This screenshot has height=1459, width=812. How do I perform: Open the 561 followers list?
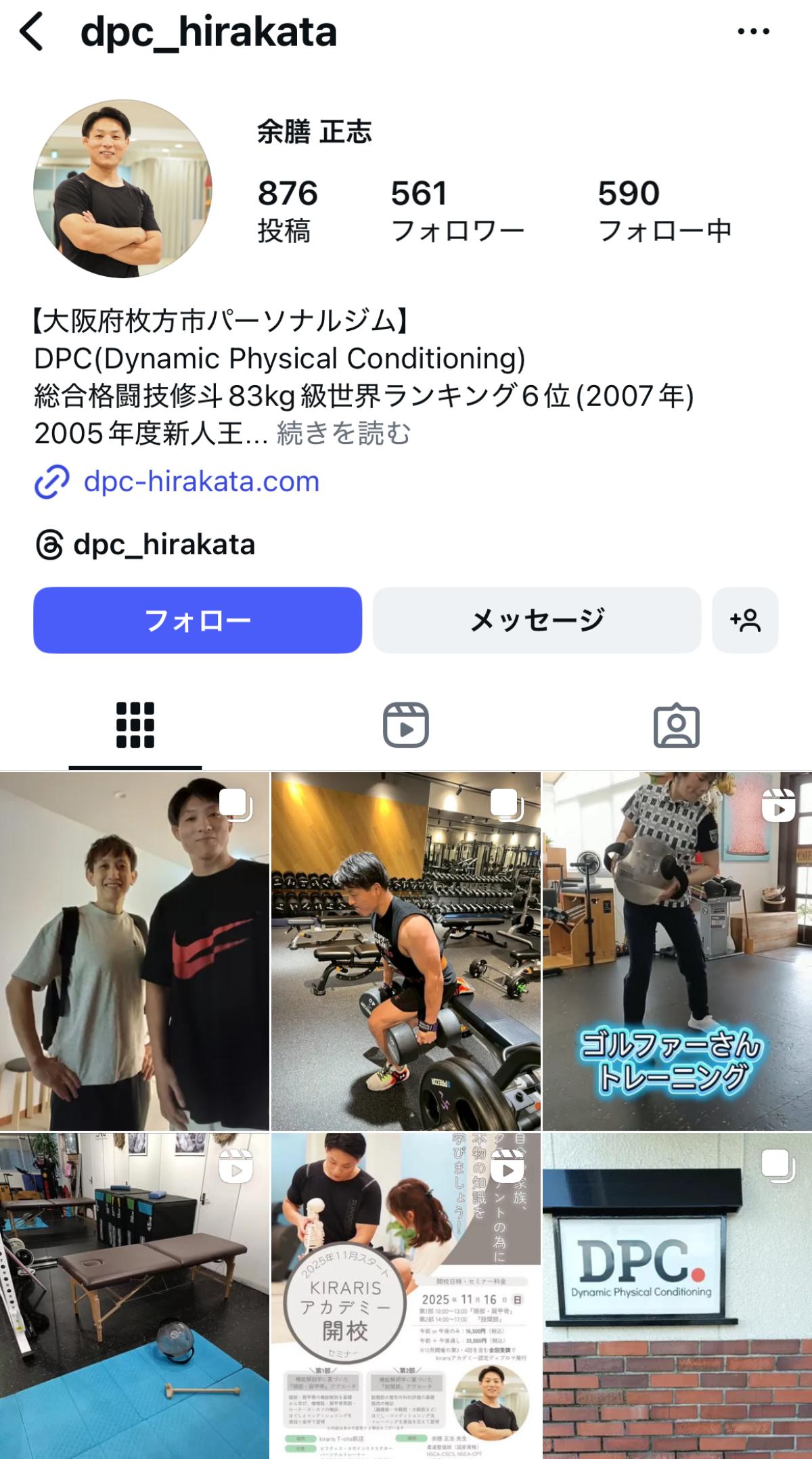click(x=457, y=211)
